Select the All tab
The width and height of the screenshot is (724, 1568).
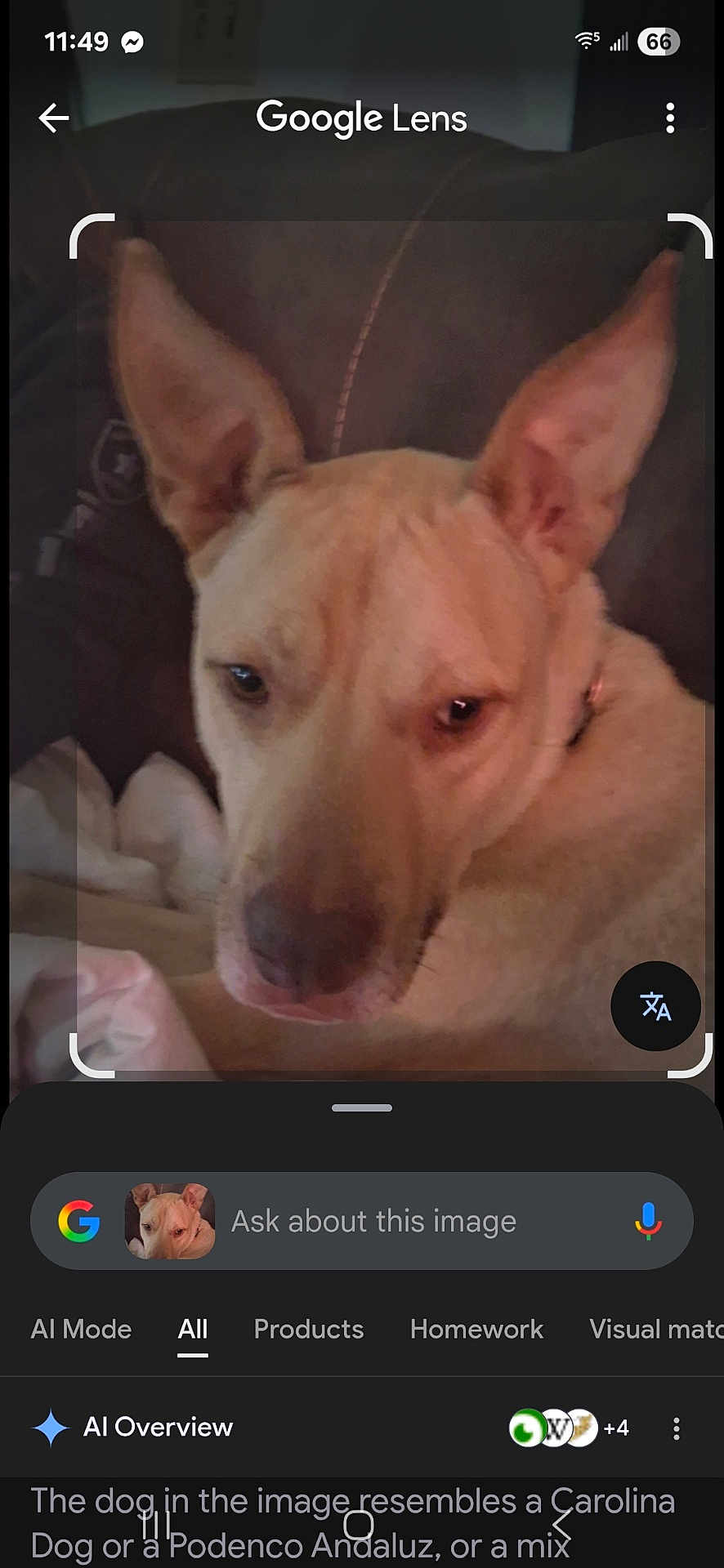193,1330
